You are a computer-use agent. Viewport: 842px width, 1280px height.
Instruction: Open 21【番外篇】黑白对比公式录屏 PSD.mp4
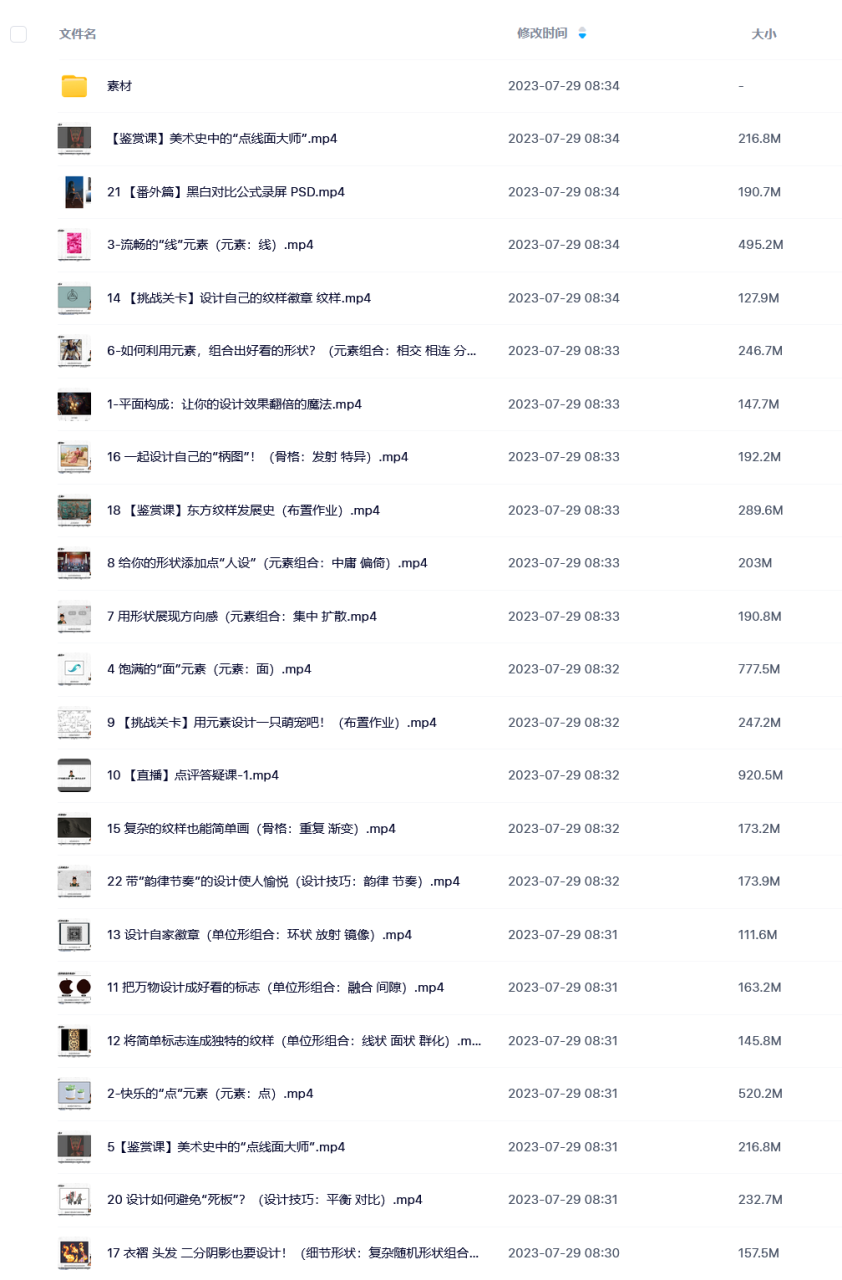click(x=225, y=192)
